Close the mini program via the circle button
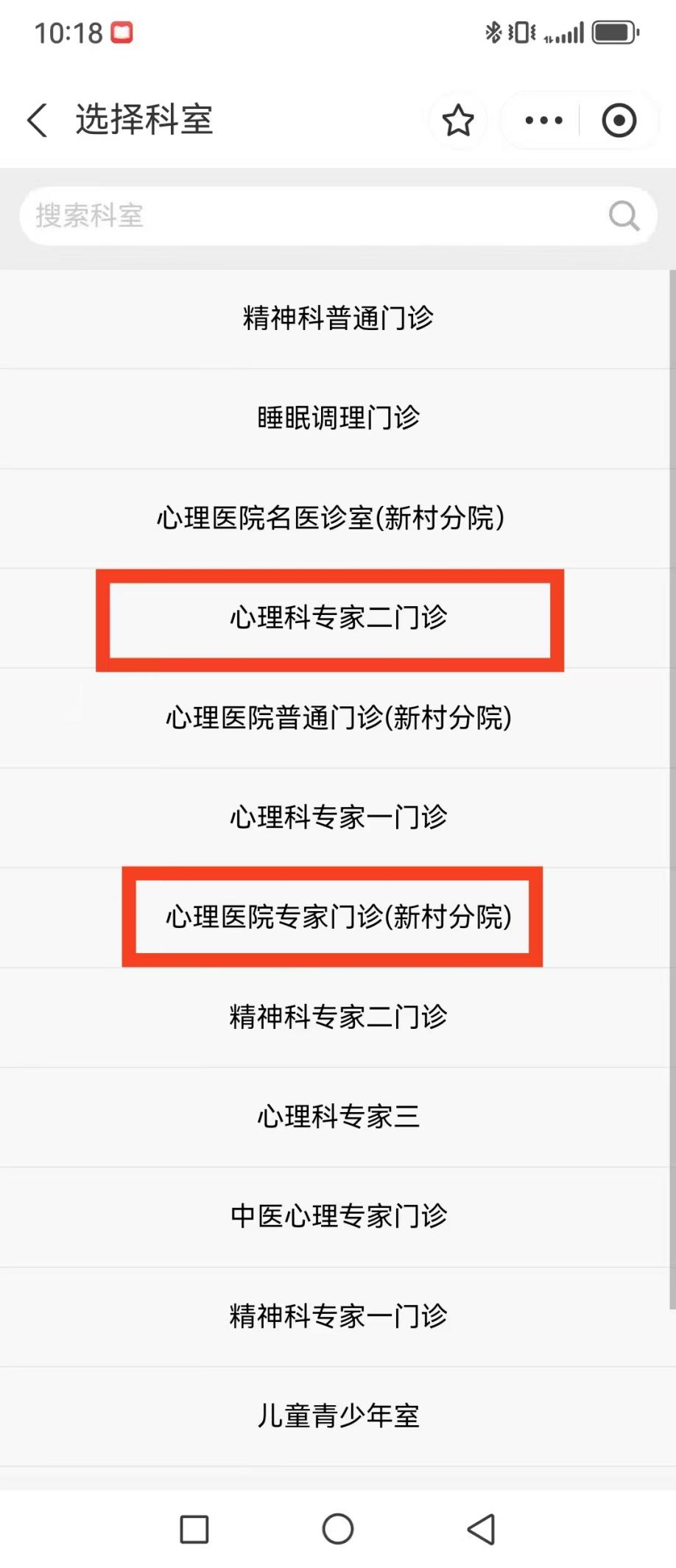This screenshot has width=676, height=1568. (619, 120)
